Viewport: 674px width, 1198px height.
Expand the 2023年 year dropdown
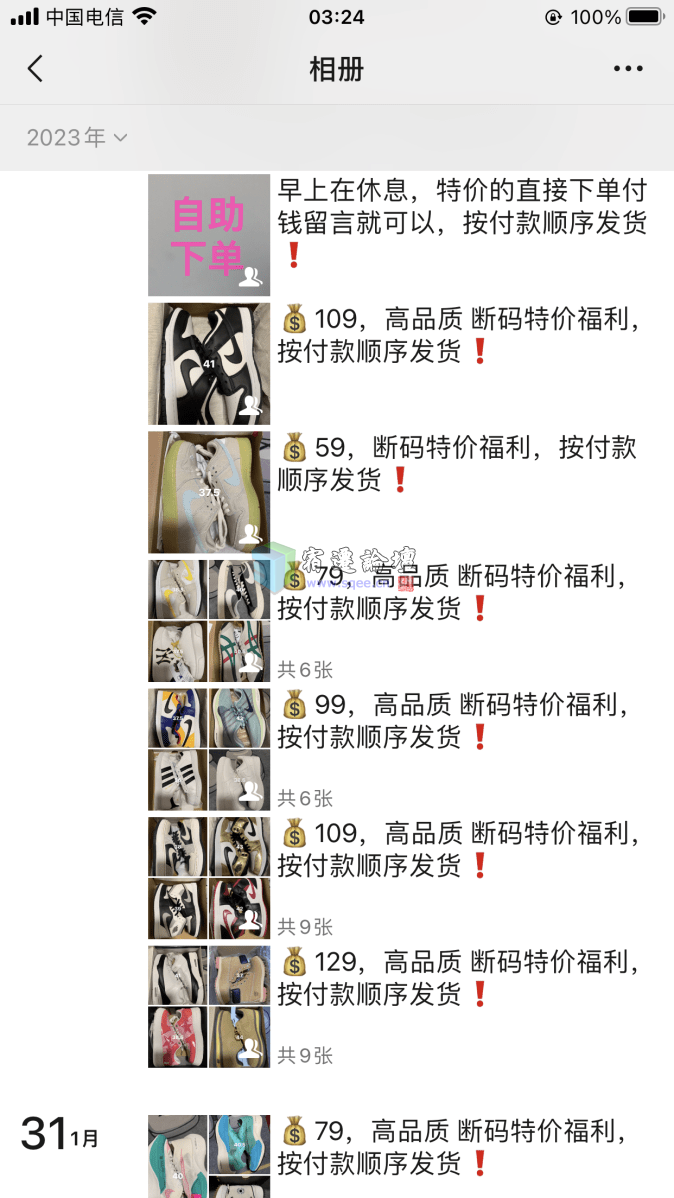[x=77, y=138]
